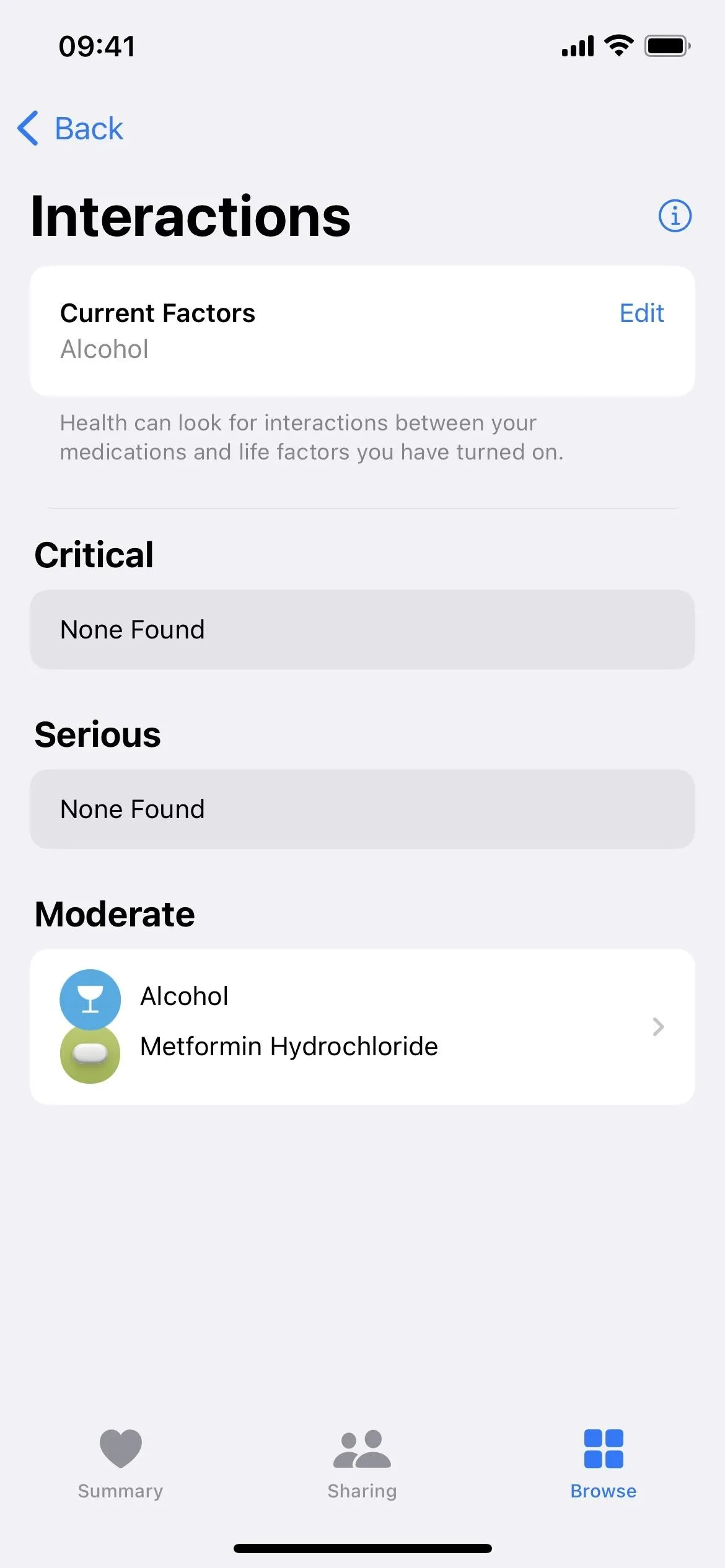The height and width of the screenshot is (1568, 725).
Task: Open the interactions info icon
Action: [674, 216]
